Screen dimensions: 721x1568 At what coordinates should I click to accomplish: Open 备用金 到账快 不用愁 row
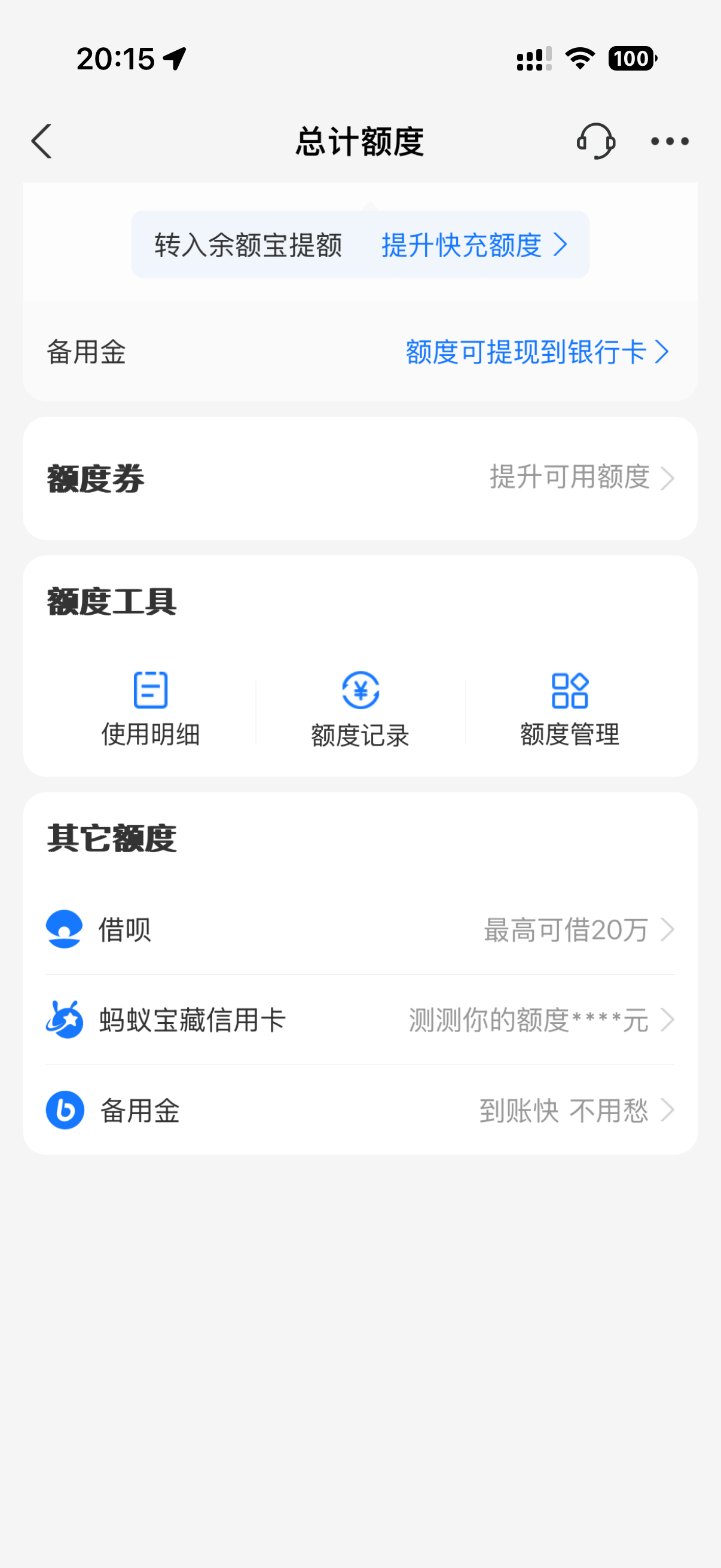tap(360, 1110)
